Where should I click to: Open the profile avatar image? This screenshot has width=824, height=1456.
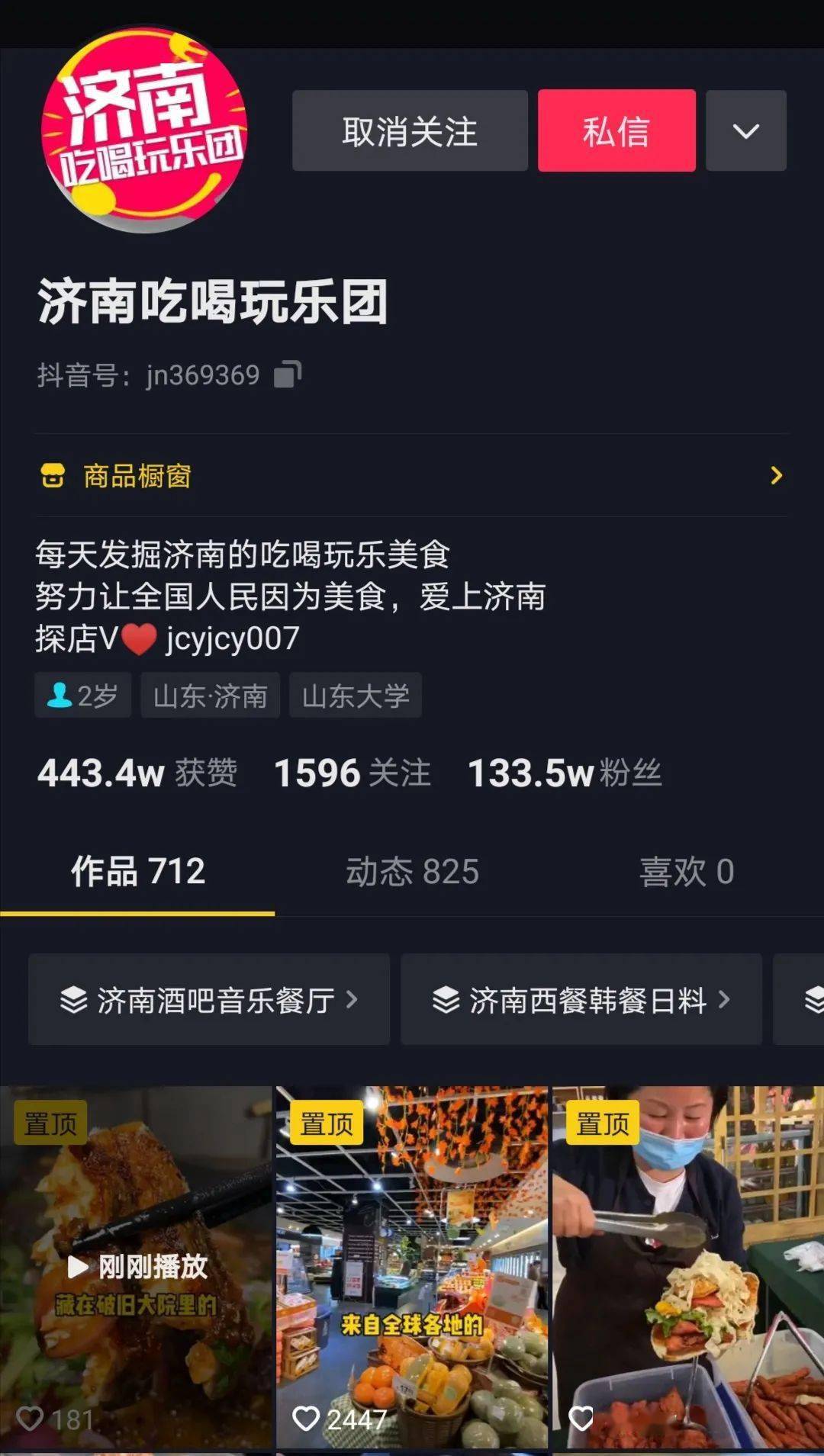[144, 131]
